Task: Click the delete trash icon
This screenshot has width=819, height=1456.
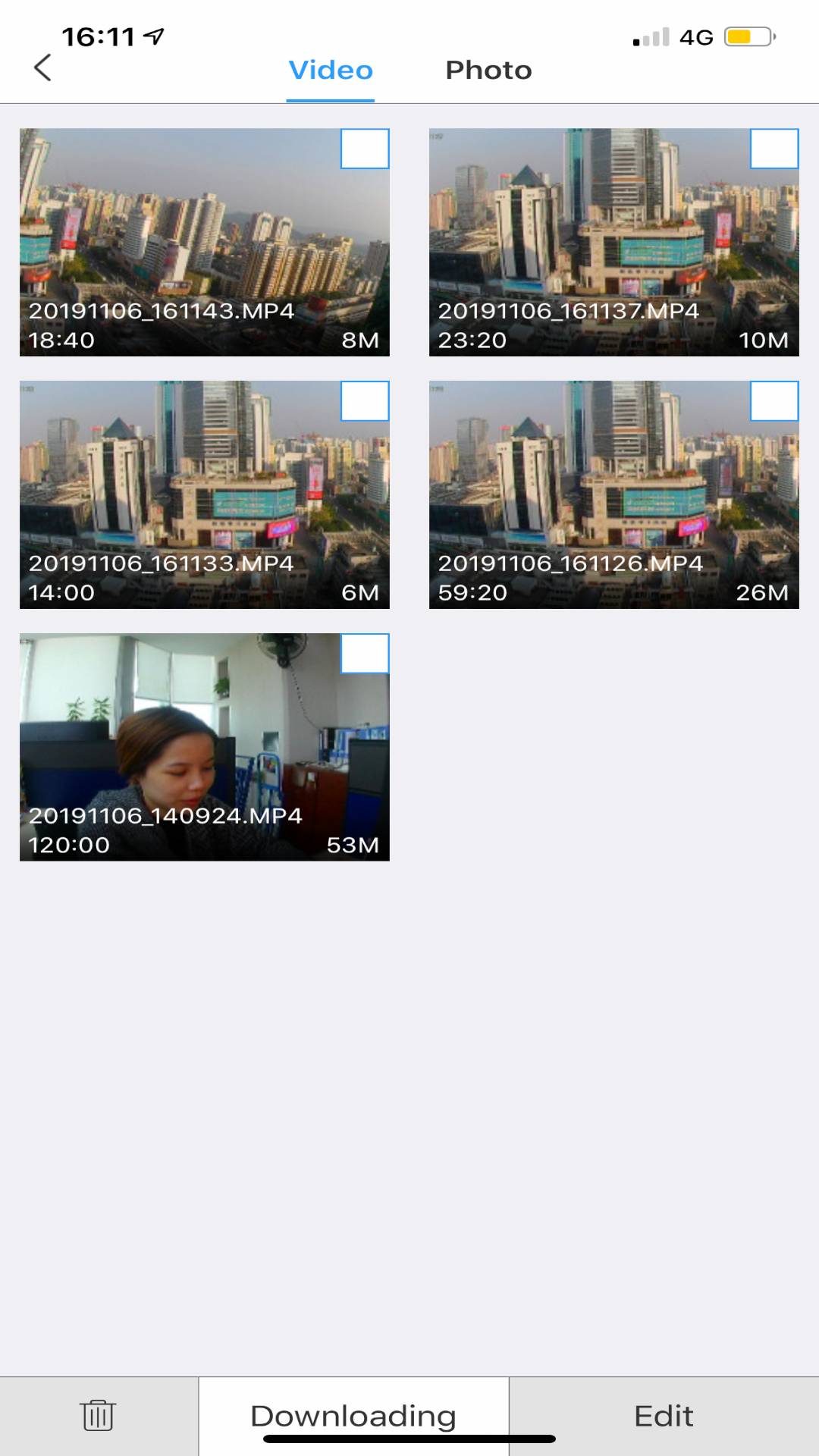Action: pos(99,1414)
